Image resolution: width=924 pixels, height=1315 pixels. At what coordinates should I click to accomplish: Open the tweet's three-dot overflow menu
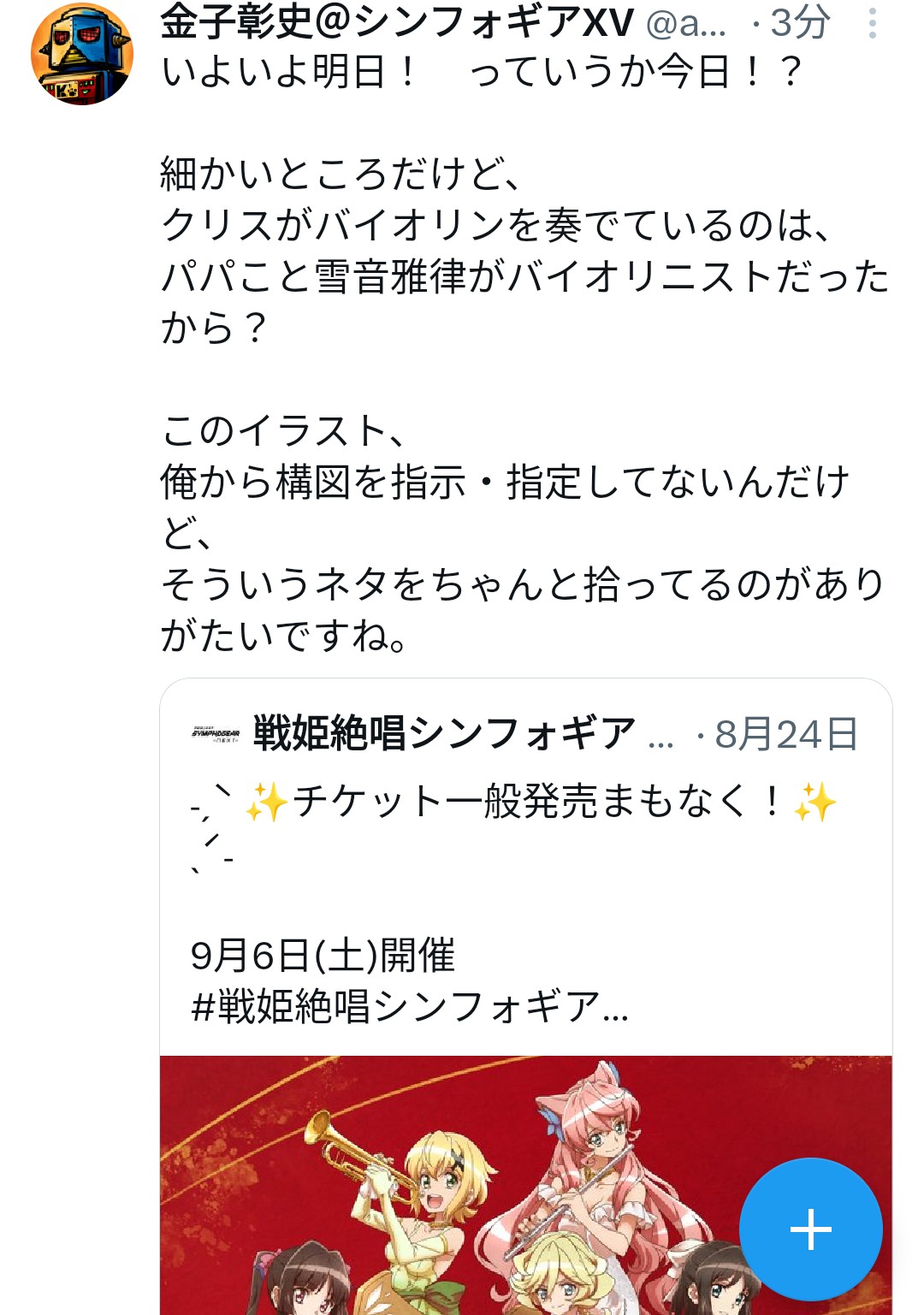coord(872,24)
